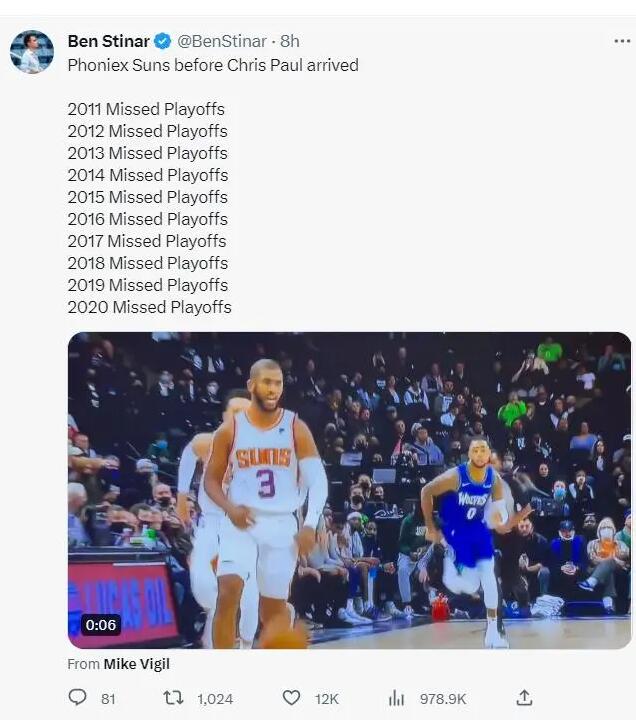This screenshot has height=720, width=636.
Task: Play the Chris Paul video
Action: [349, 490]
